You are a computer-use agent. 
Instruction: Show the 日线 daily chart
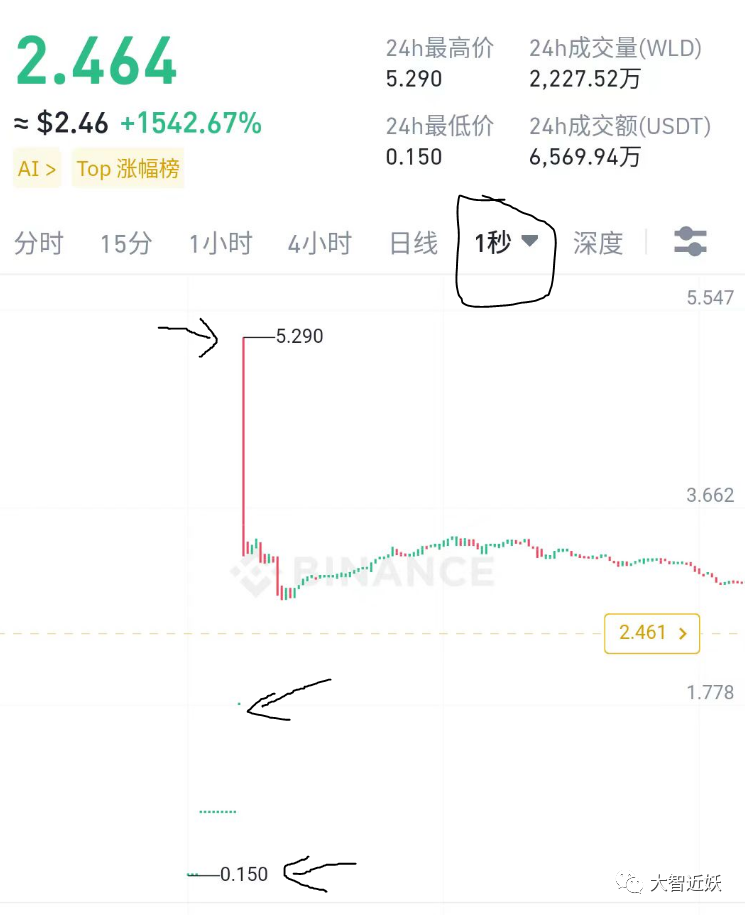tap(414, 243)
